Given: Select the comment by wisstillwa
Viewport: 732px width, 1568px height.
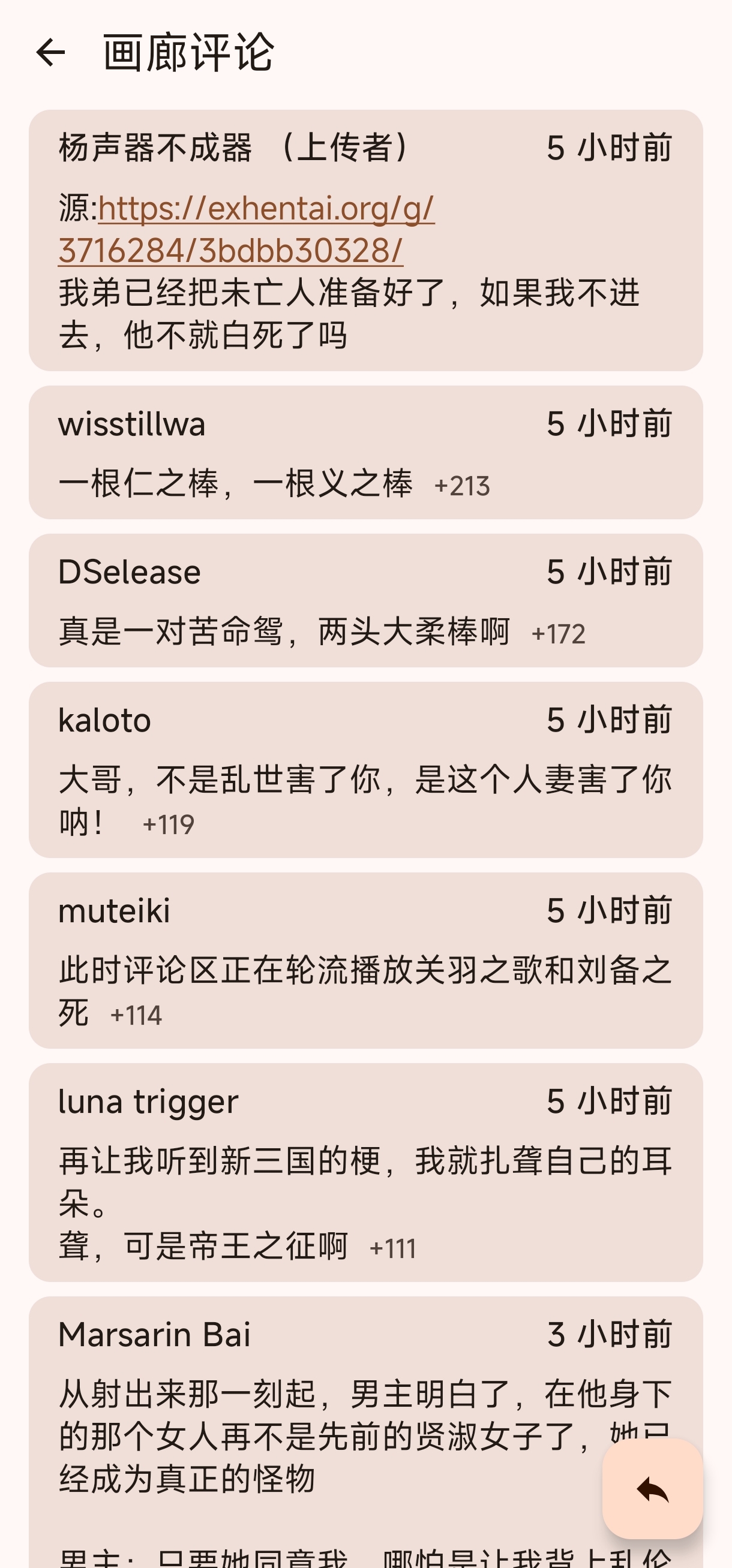Looking at the screenshot, I should pyautogui.click(x=365, y=452).
